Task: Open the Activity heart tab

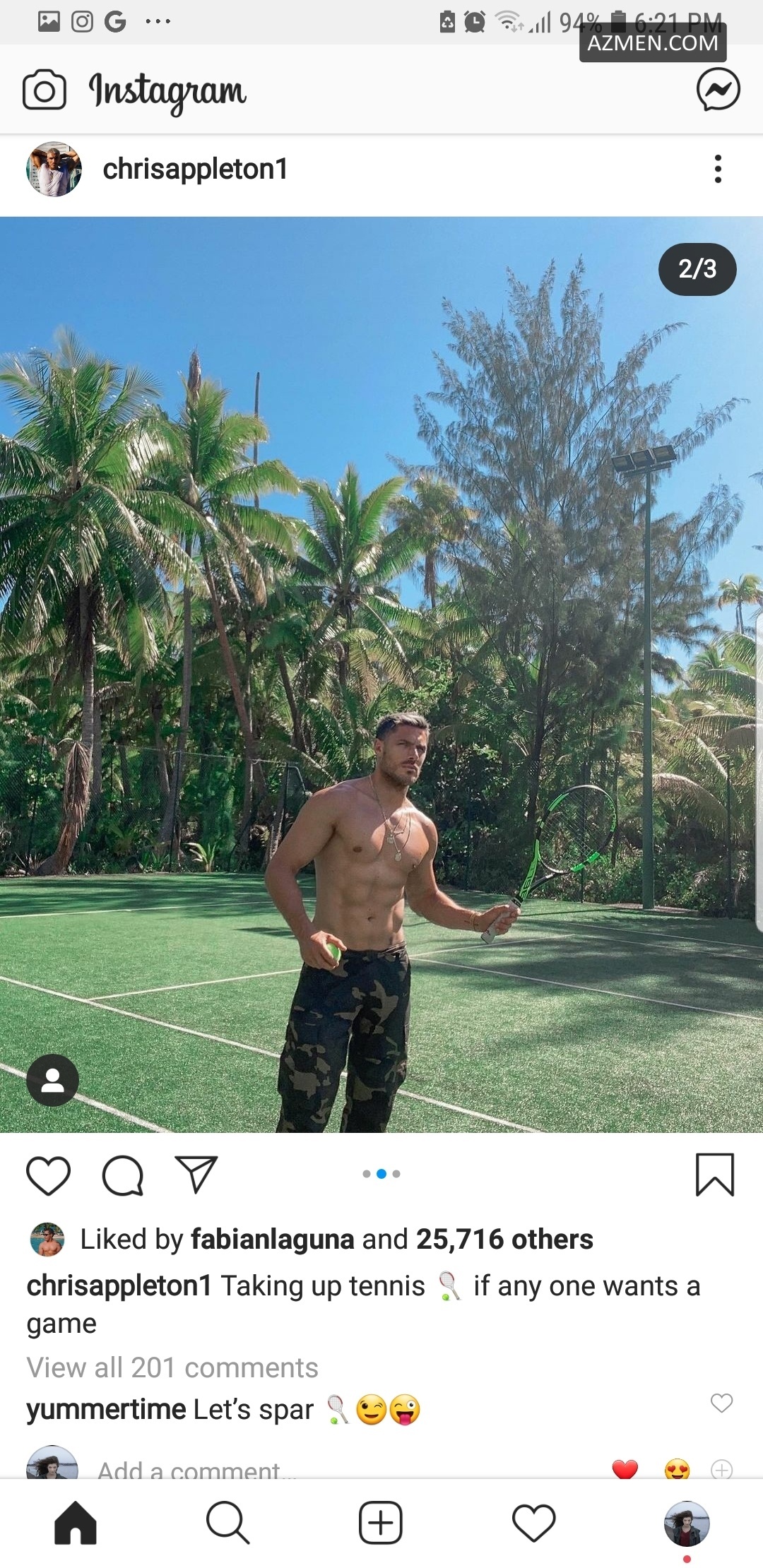Action: tap(533, 1523)
